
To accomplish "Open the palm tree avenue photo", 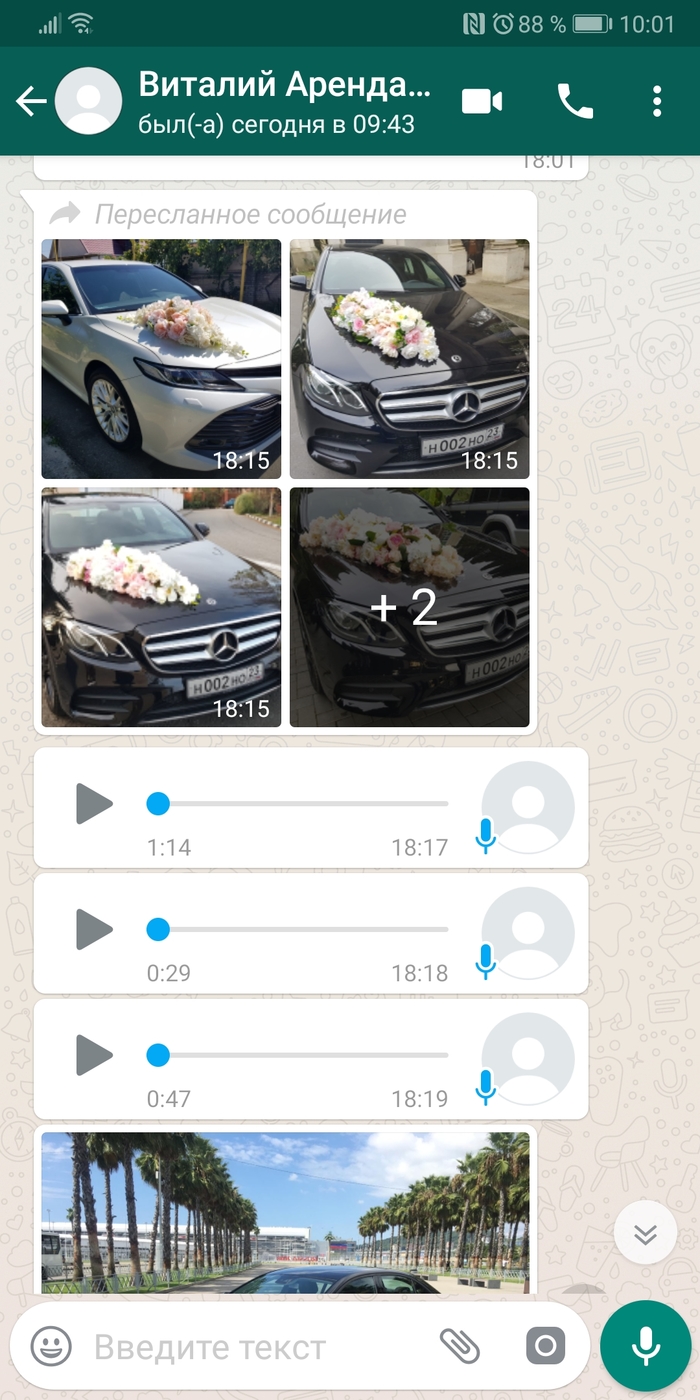I will tap(285, 1212).
